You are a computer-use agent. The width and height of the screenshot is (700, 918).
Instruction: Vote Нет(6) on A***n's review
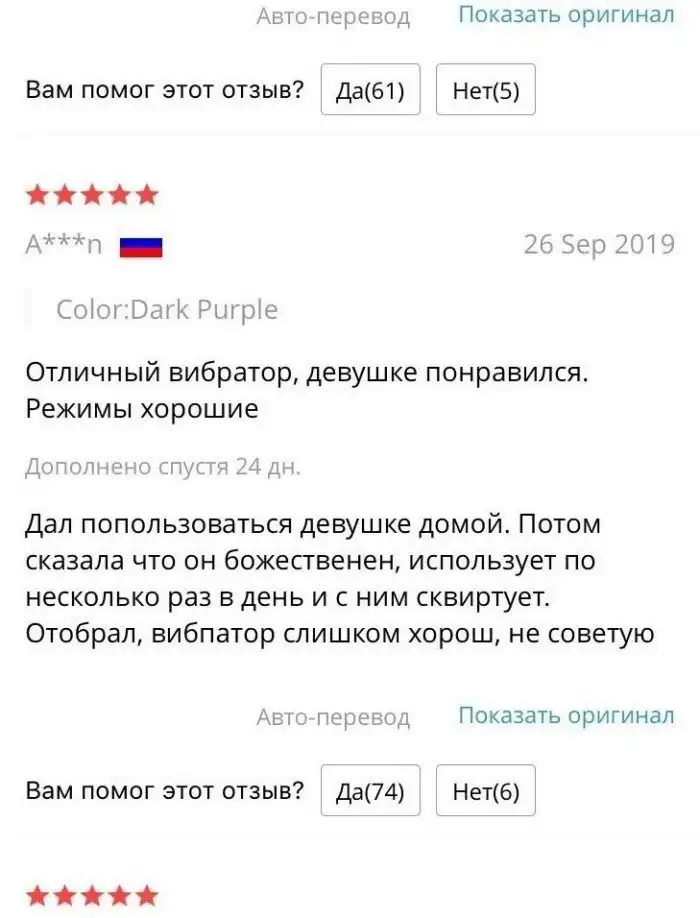tap(486, 791)
